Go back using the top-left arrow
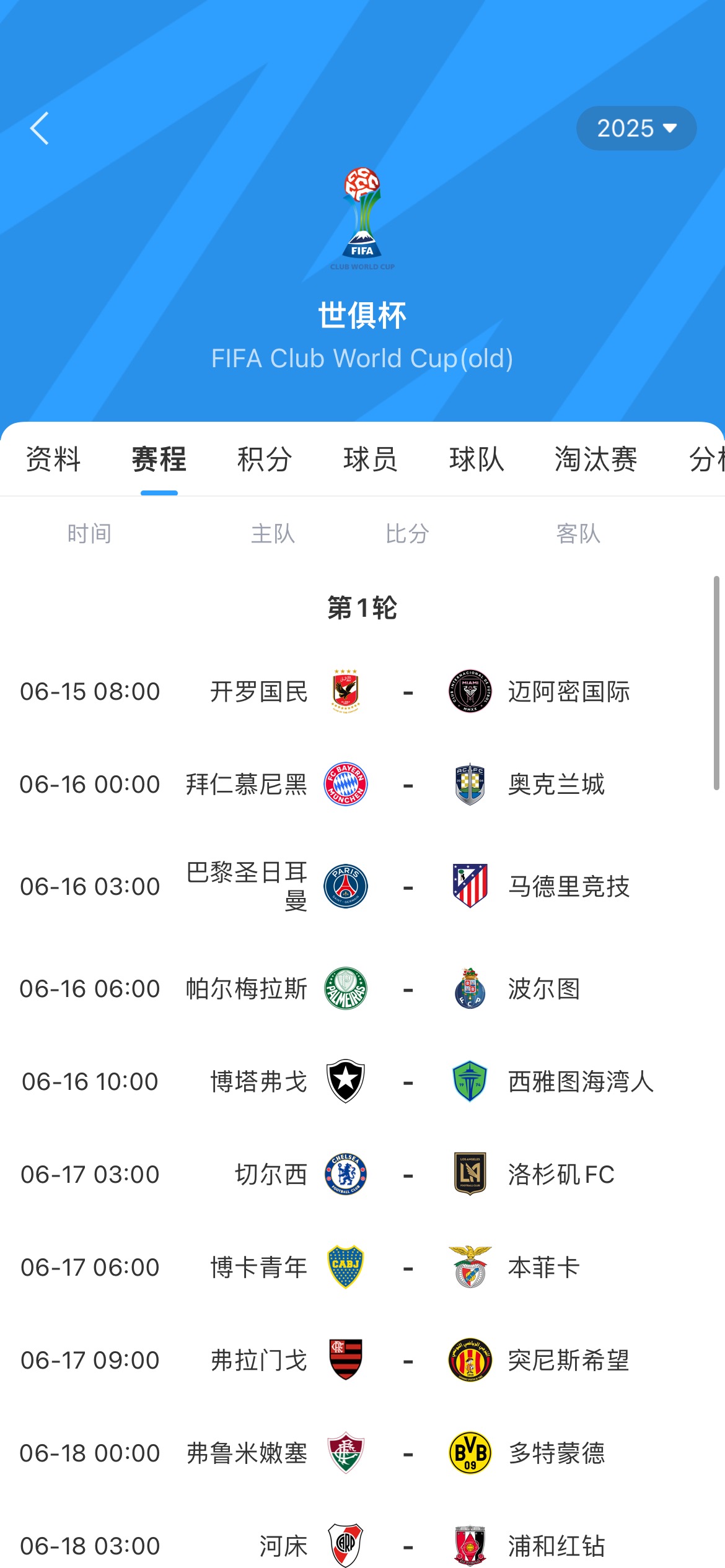 (x=40, y=129)
